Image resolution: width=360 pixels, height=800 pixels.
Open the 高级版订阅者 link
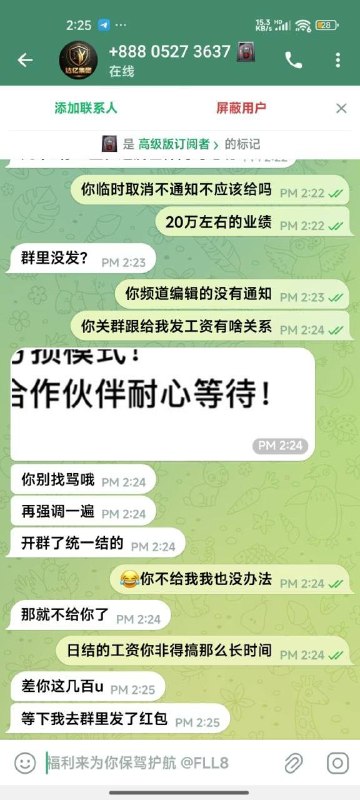pyautogui.click(x=178, y=144)
